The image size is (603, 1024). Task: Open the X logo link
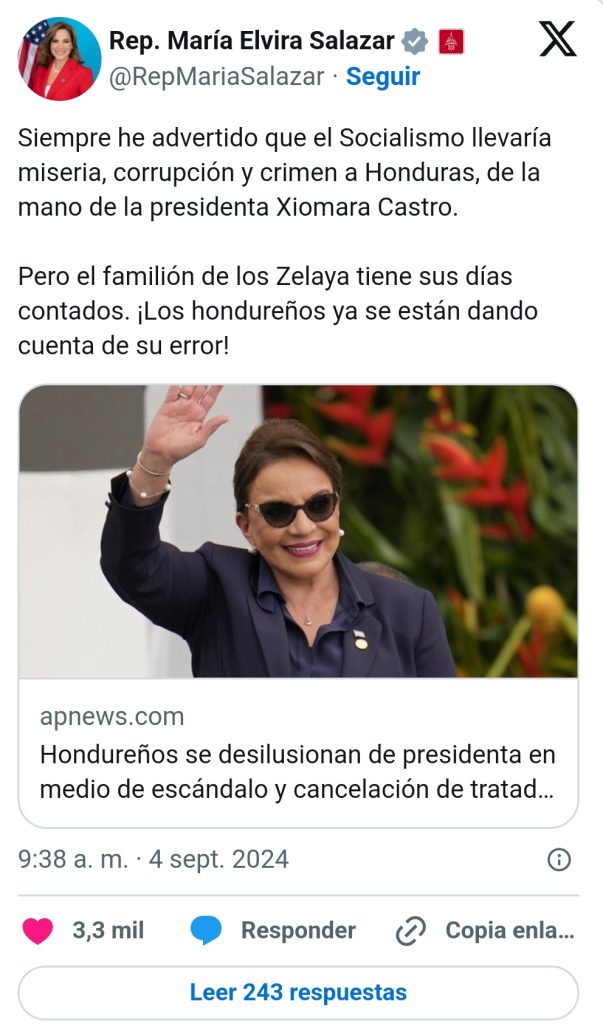pyautogui.click(x=557, y=39)
